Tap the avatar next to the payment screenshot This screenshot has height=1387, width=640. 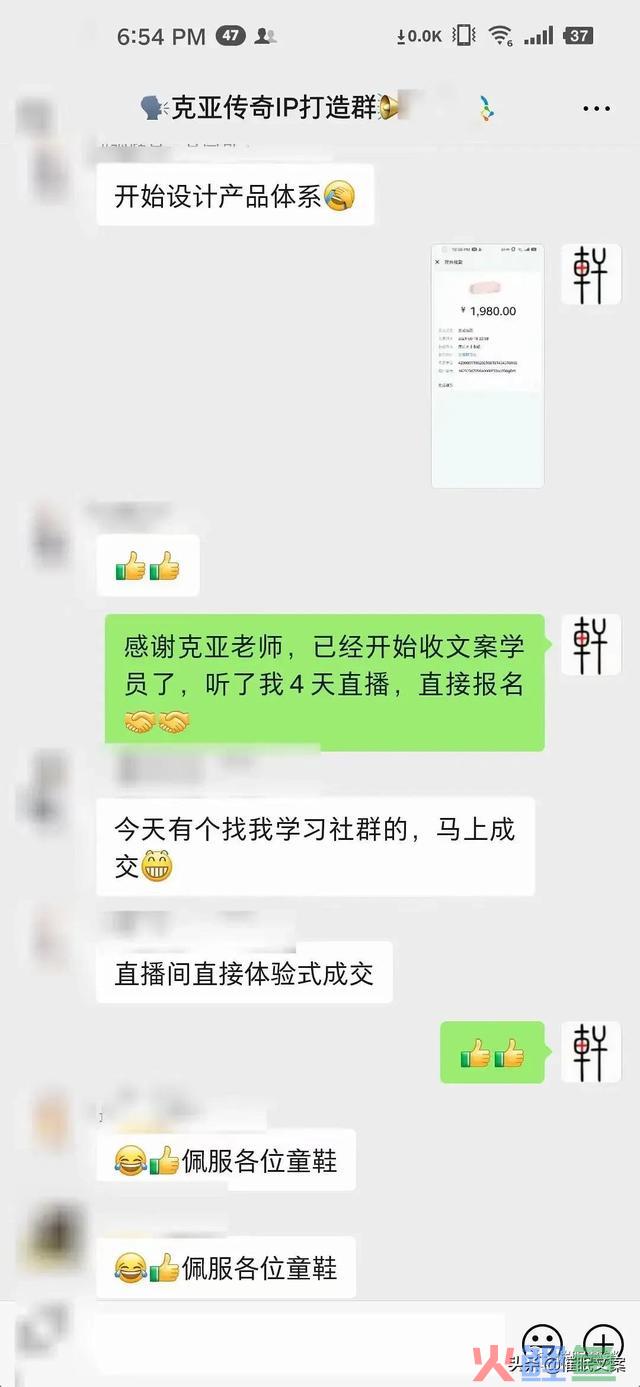[x=590, y=274]
